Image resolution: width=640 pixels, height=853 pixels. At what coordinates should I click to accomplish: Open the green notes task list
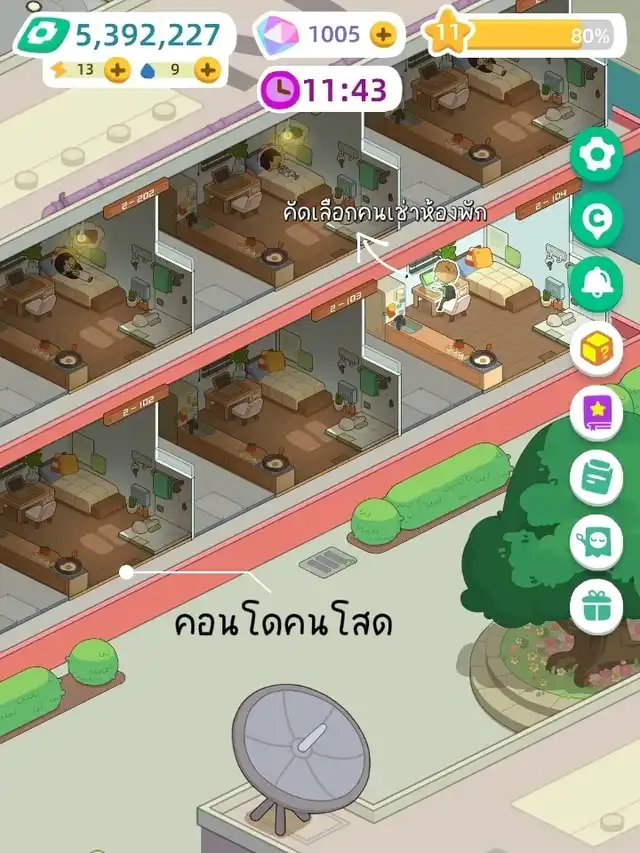tap(596, 477)
